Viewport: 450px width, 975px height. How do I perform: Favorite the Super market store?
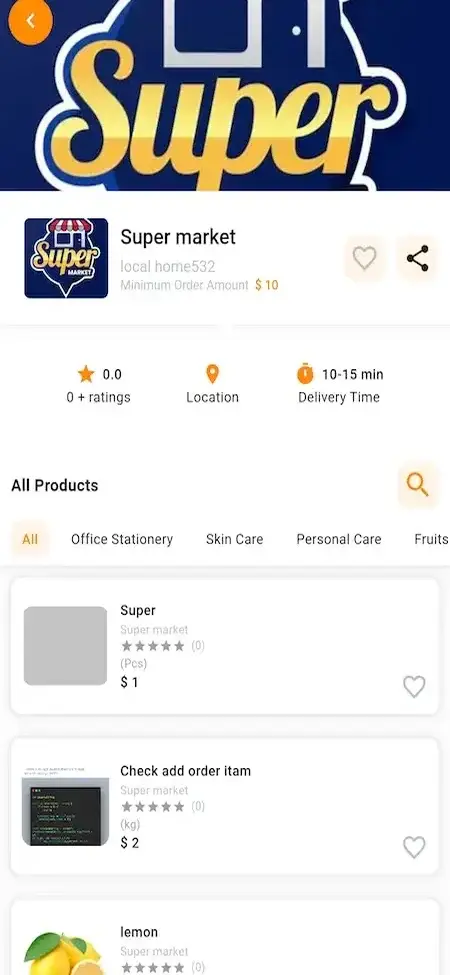tap(364, 258)
